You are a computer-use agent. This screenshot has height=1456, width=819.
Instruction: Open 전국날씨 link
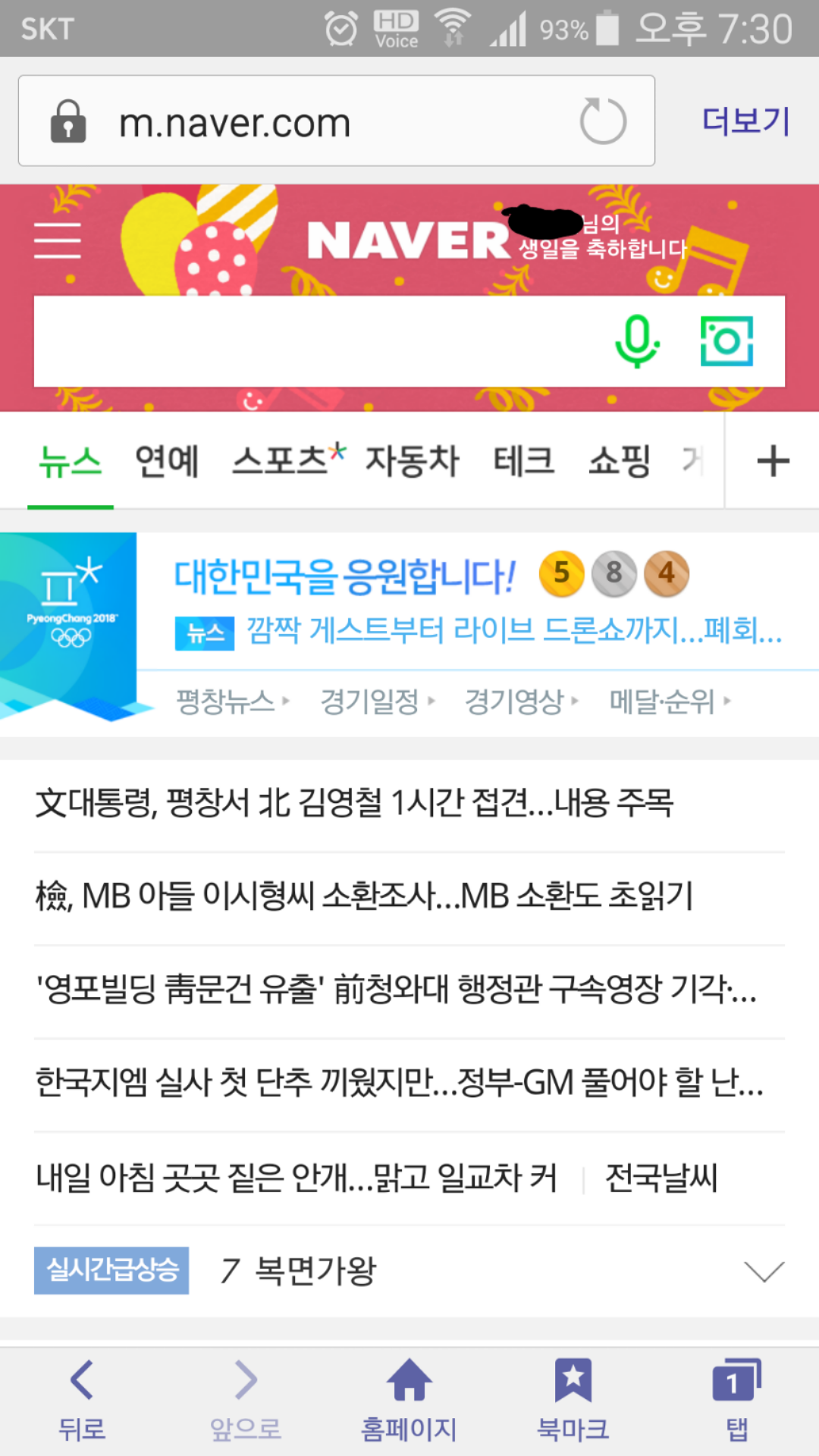[x=661, y=1178]
